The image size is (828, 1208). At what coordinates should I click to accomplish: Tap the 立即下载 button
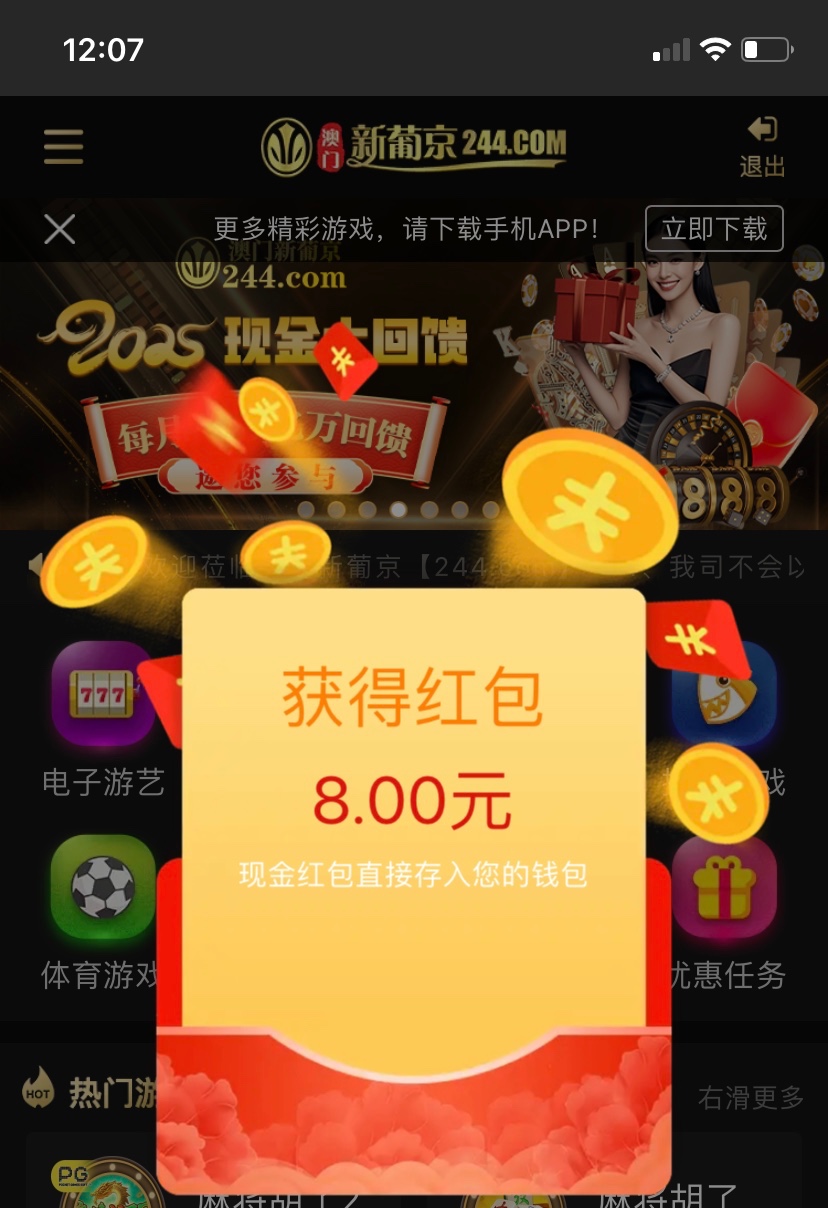[x=714, y=229]
